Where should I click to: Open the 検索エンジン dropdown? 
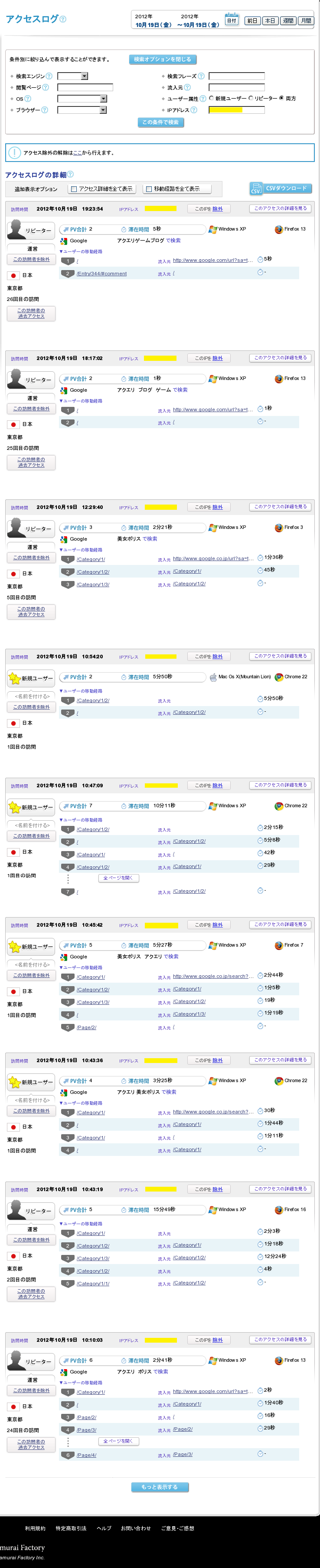[x=72, y=76]
